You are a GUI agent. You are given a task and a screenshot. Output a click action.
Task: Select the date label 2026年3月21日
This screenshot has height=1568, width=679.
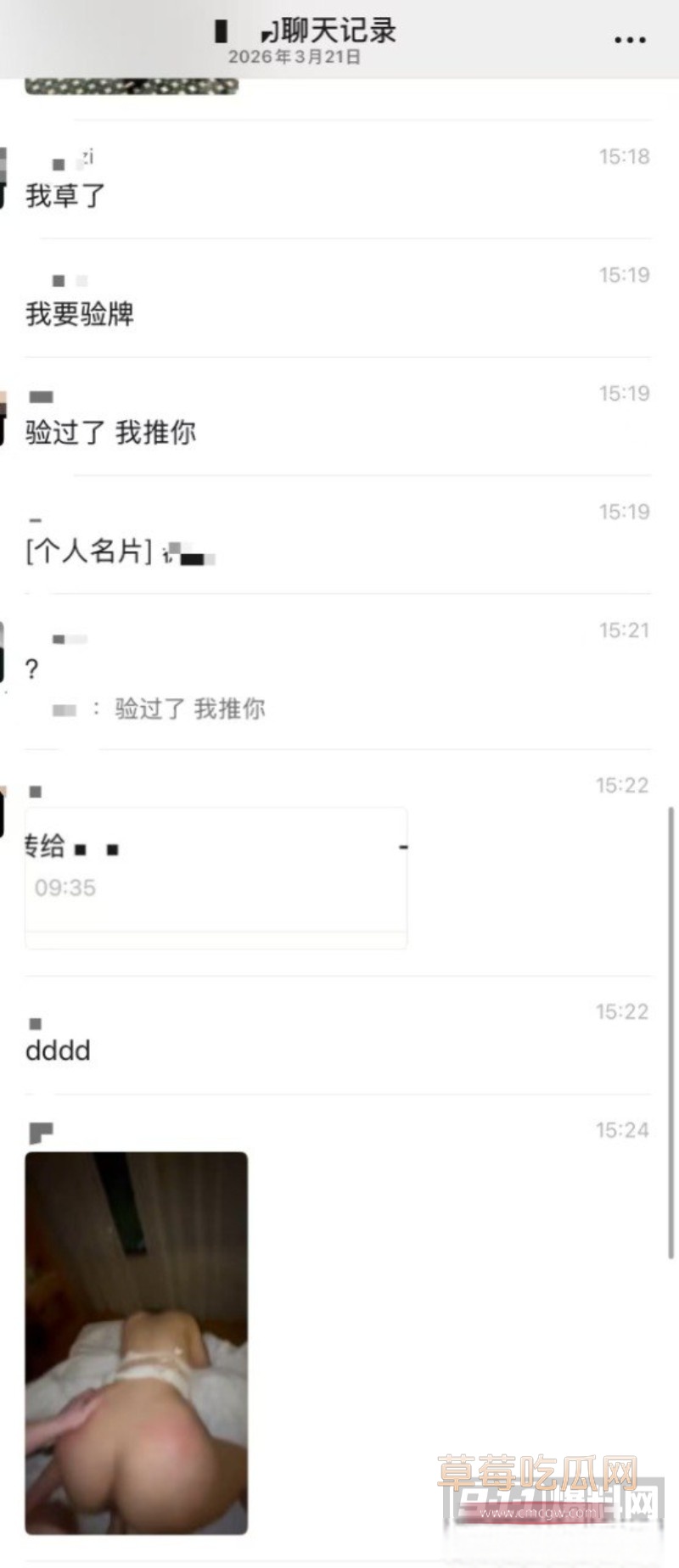295,58
